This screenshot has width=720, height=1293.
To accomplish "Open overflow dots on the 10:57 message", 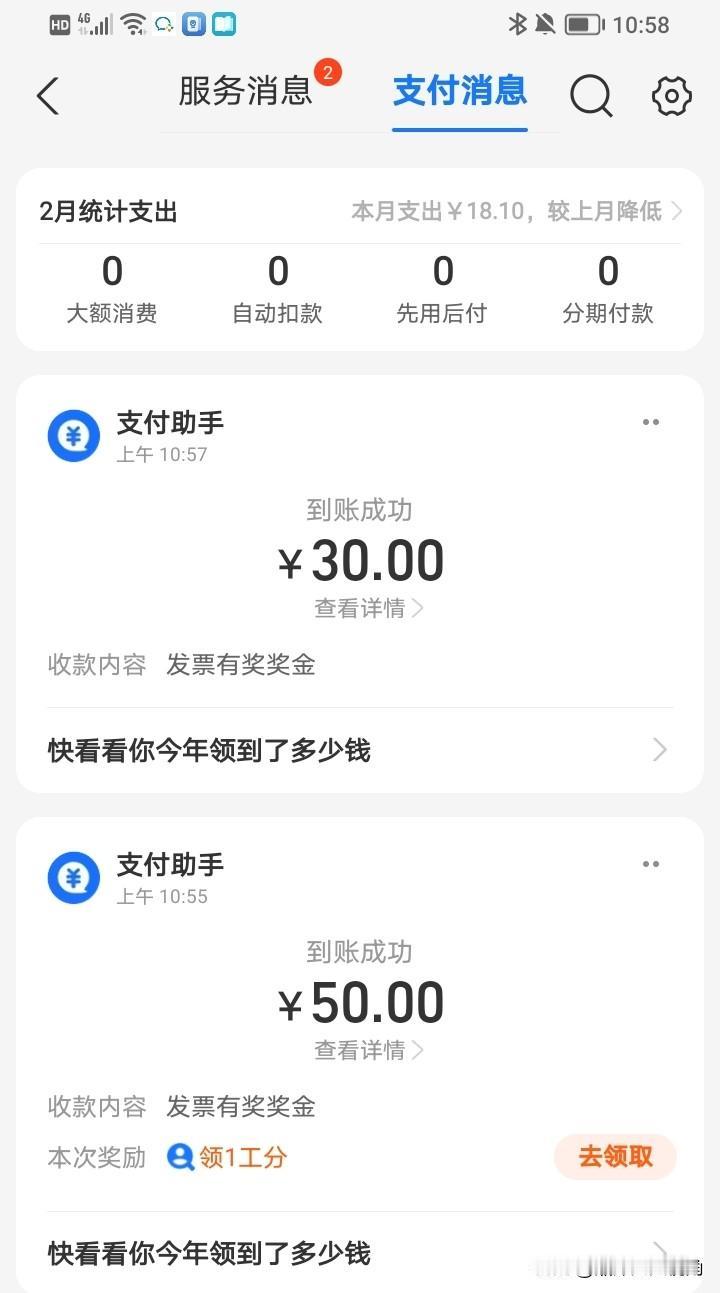I will [651, 422].
